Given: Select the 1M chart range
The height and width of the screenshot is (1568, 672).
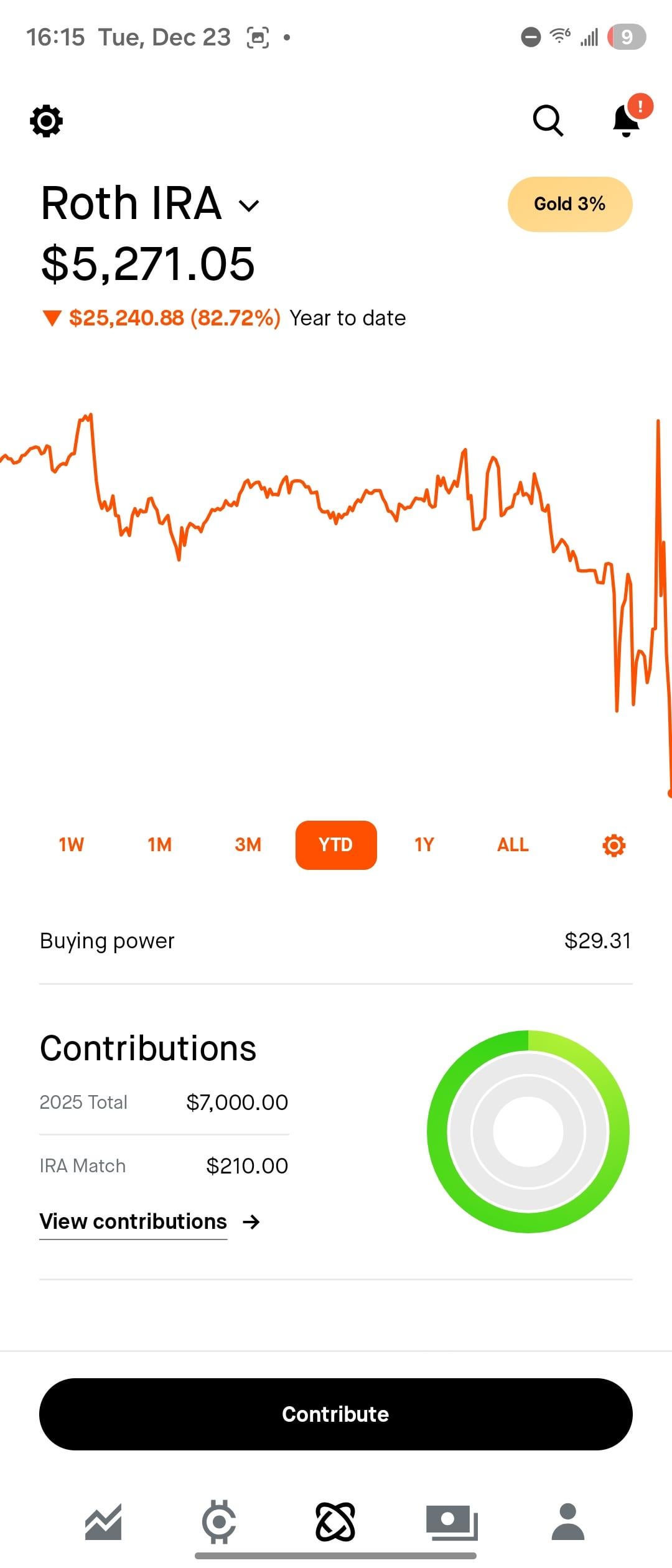Looking at the screenshot, I should 159,845.
